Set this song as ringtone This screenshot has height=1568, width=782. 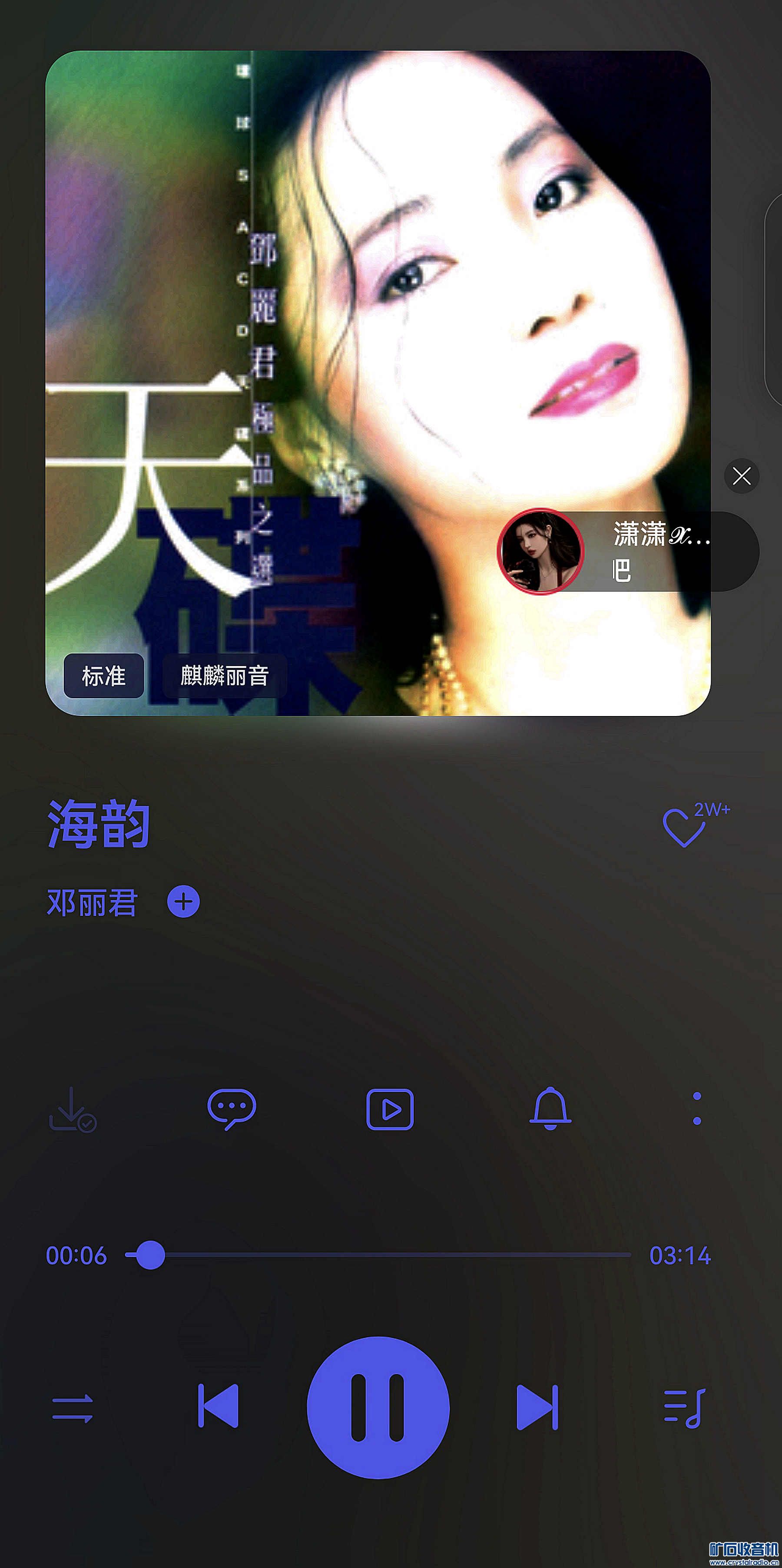click(550, 1109)
